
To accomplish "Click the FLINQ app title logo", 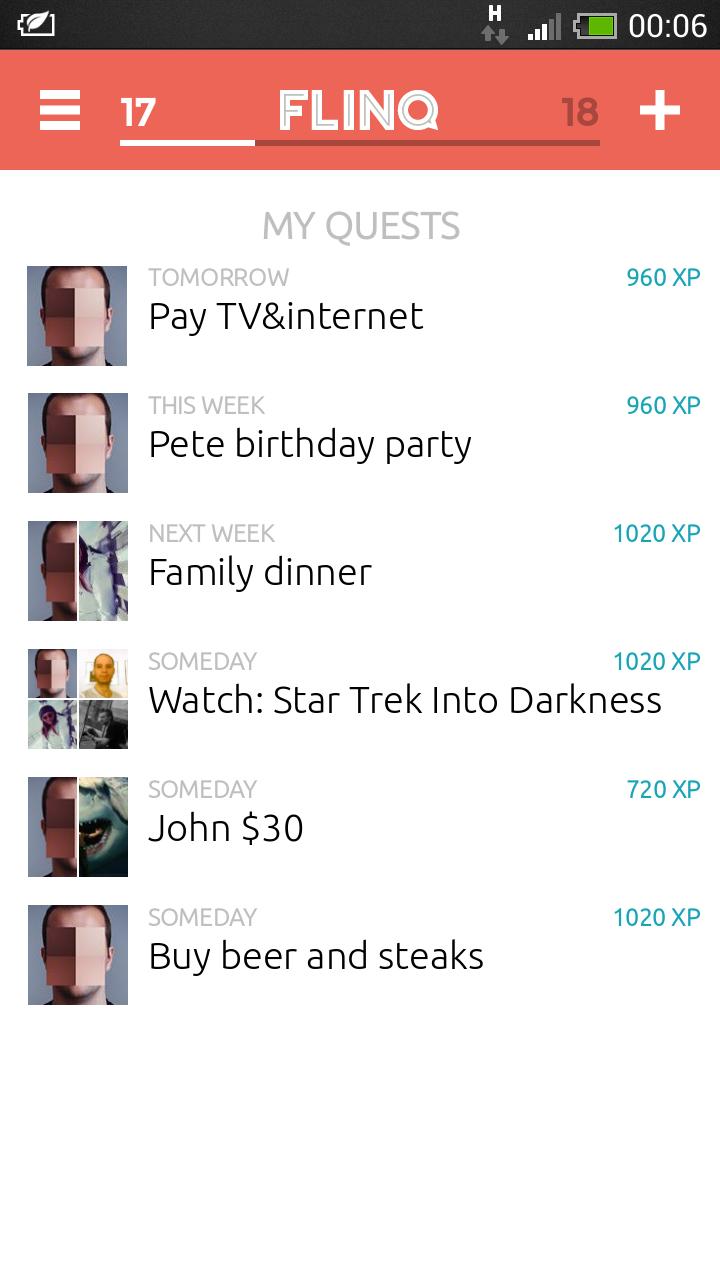I will point(360,111).
